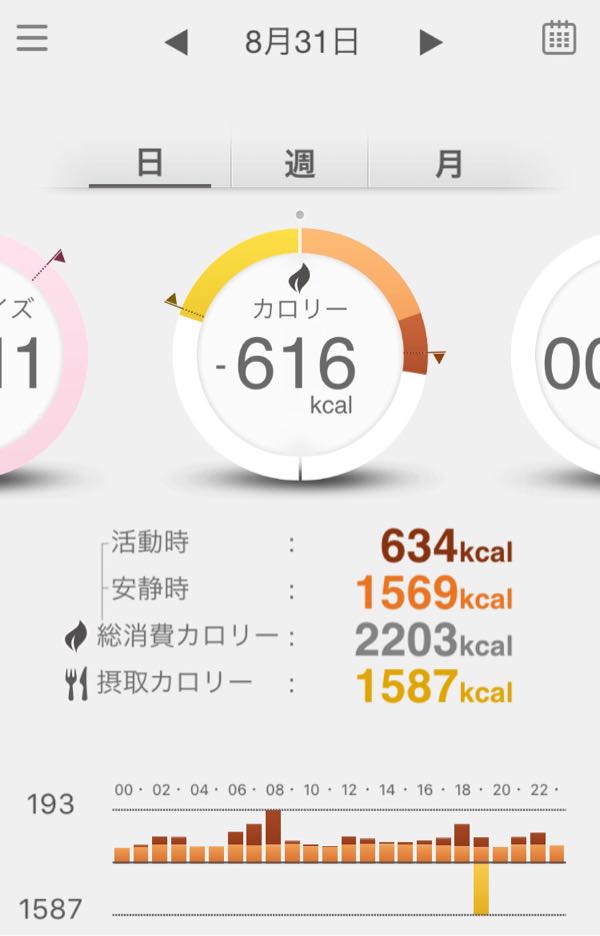Open the calendar date picker
This screenshot has height=936, width=600.
click(x=559, y=39)
